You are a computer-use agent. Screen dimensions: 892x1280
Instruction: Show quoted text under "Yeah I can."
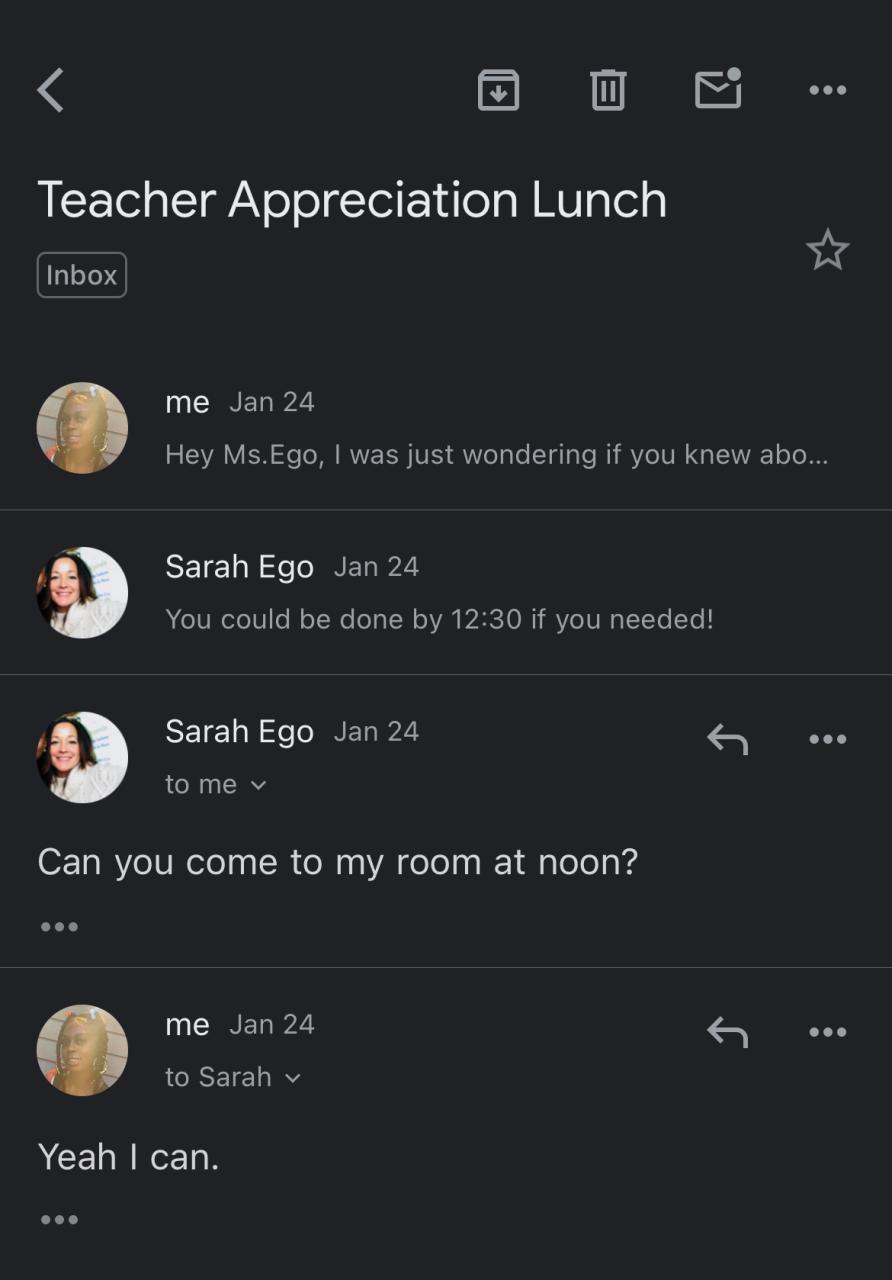point(59,1220)
